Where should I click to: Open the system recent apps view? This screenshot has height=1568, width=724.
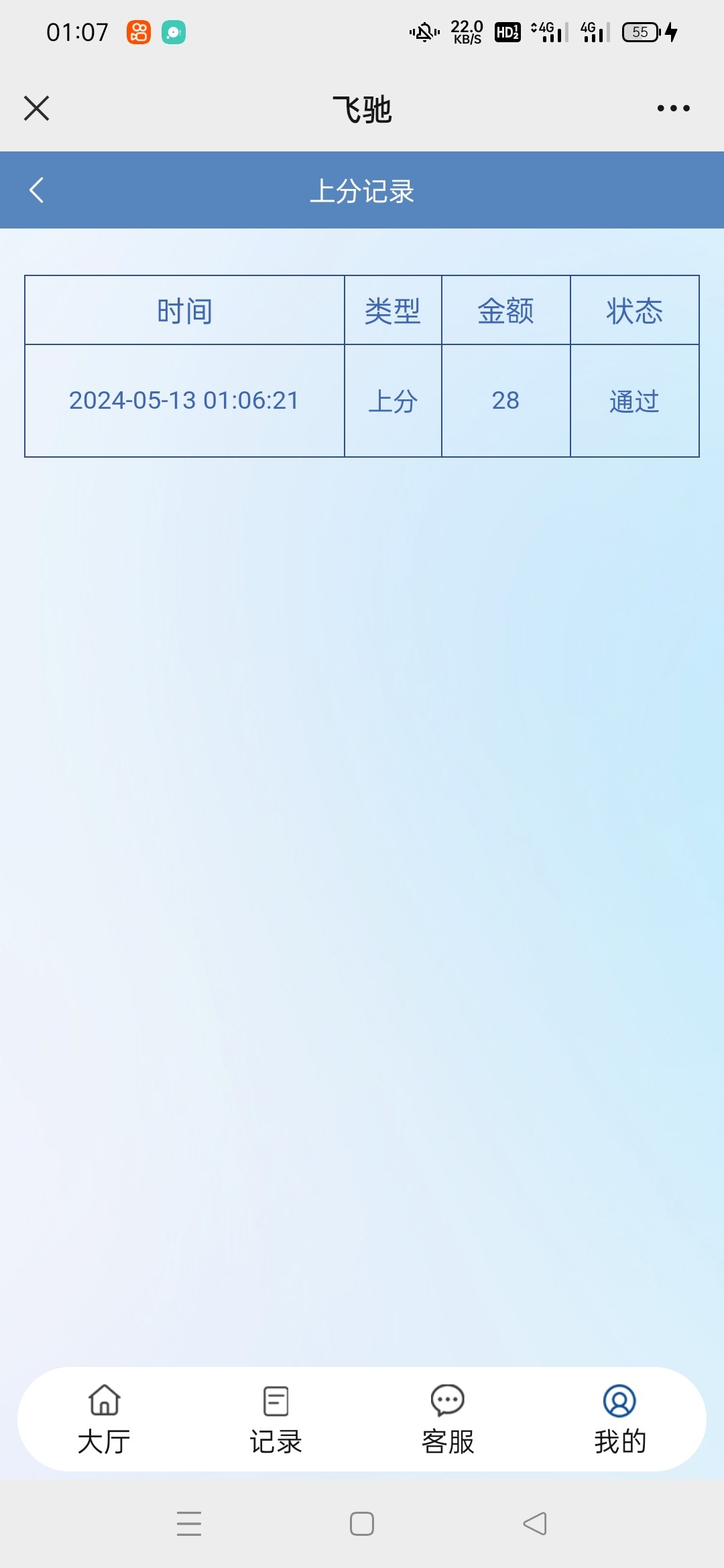click(x=189, y=1524)
